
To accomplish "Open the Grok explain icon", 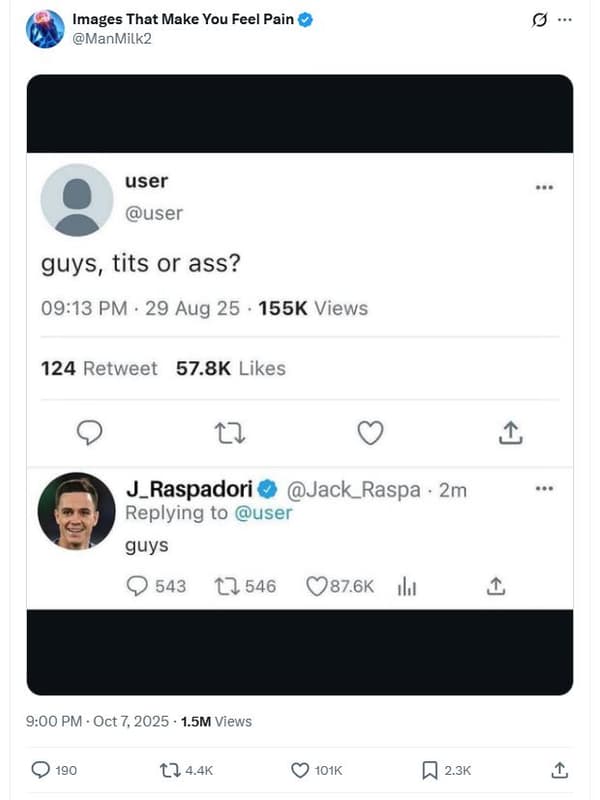I will [x=541, y=20].
